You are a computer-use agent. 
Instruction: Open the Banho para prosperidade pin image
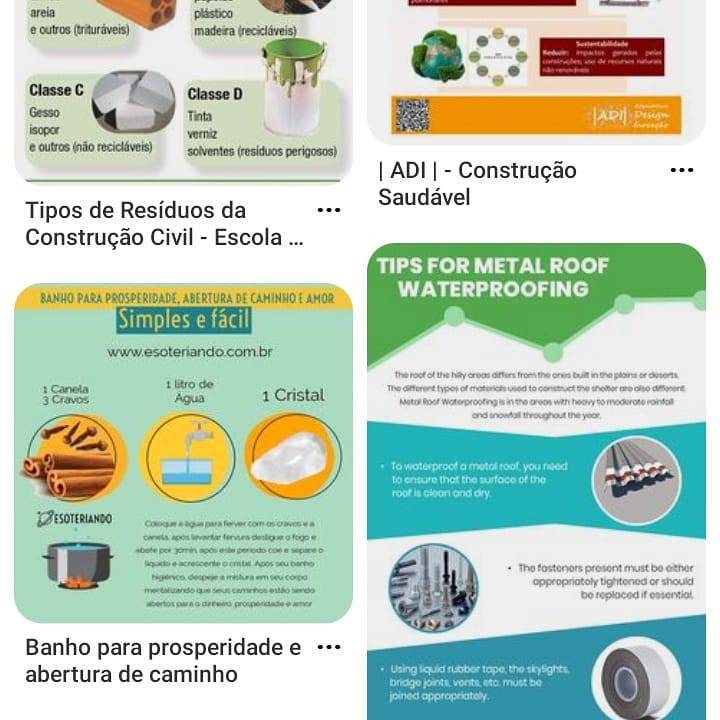183,453
